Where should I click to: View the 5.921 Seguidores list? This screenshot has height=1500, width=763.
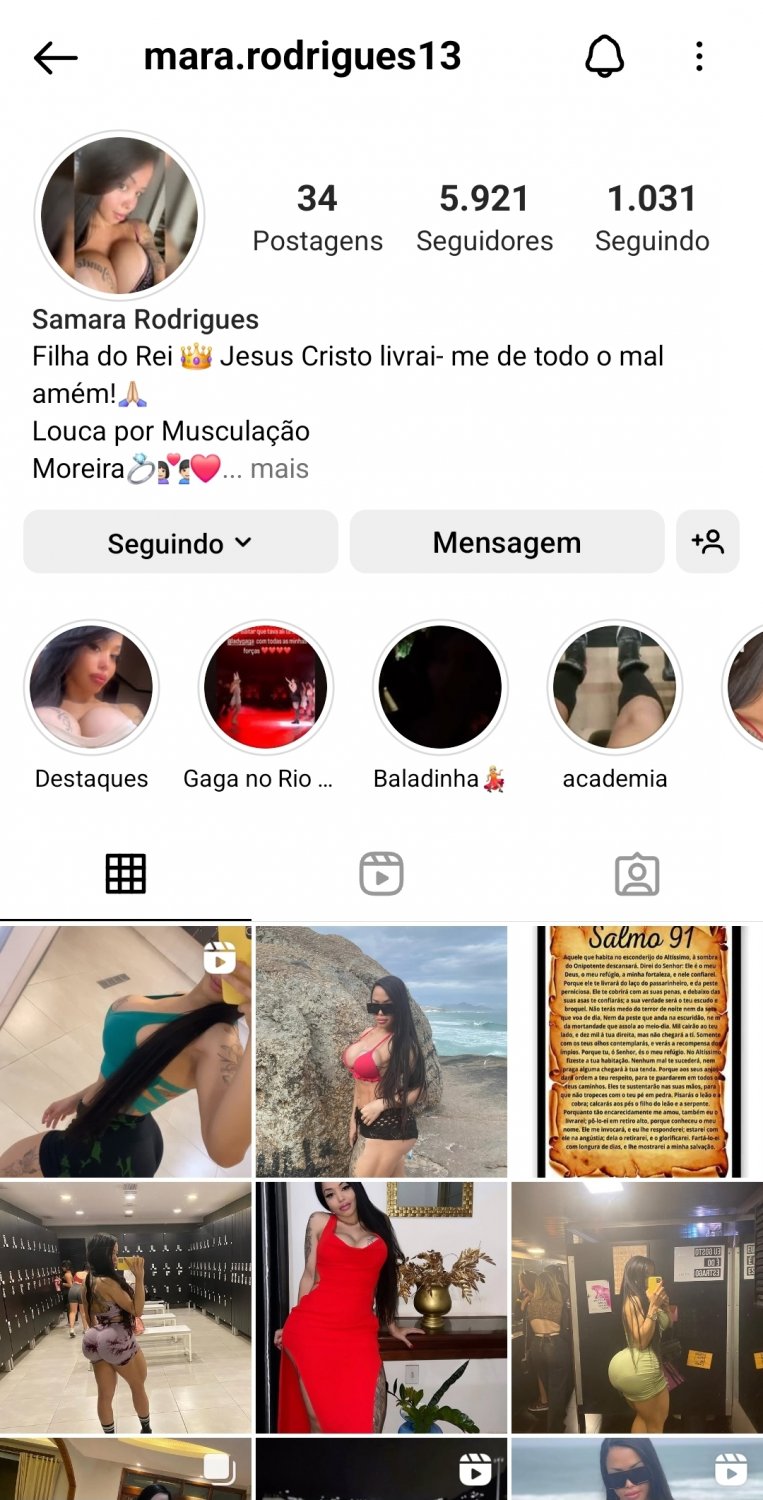pyautogui.click(x=485, y=218)
